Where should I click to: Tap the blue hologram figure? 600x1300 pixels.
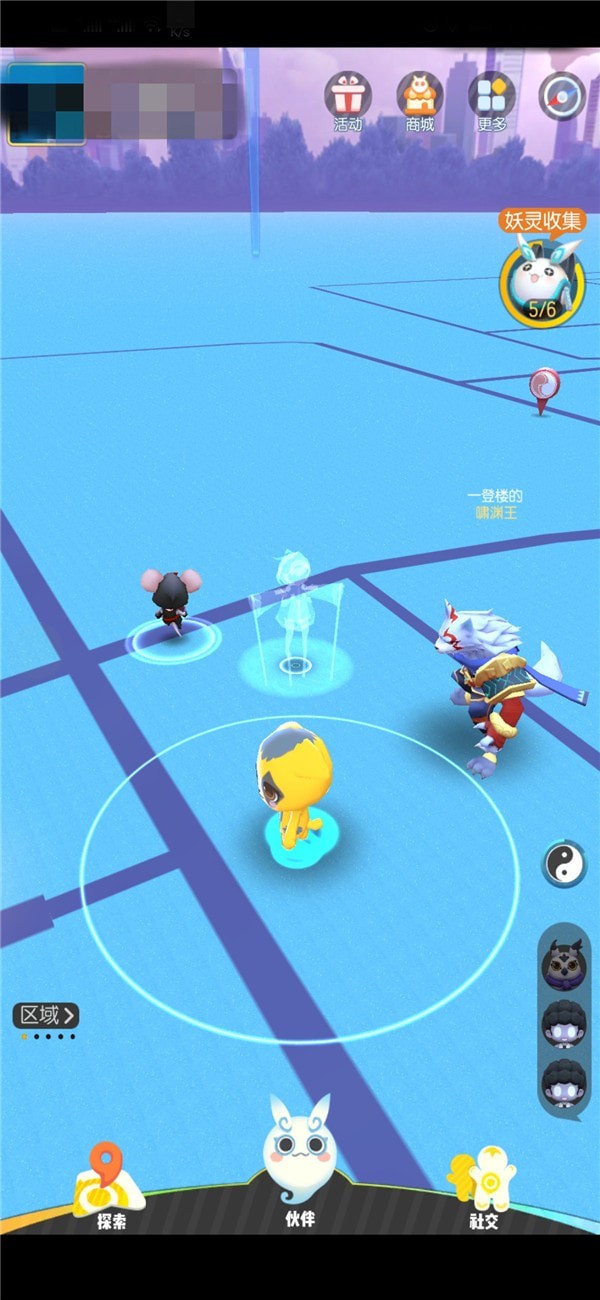tap(295, 615)
